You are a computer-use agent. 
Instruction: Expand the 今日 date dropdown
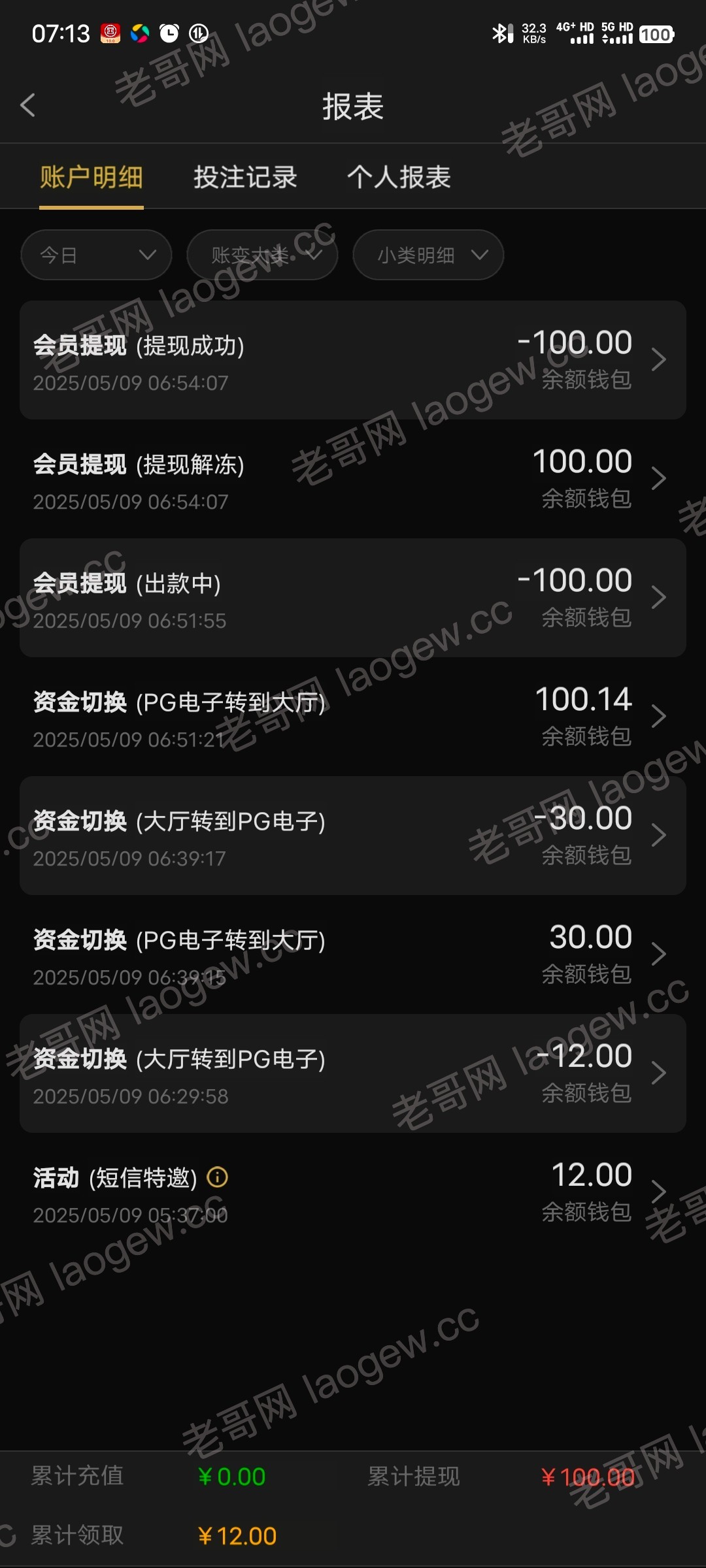96,255
